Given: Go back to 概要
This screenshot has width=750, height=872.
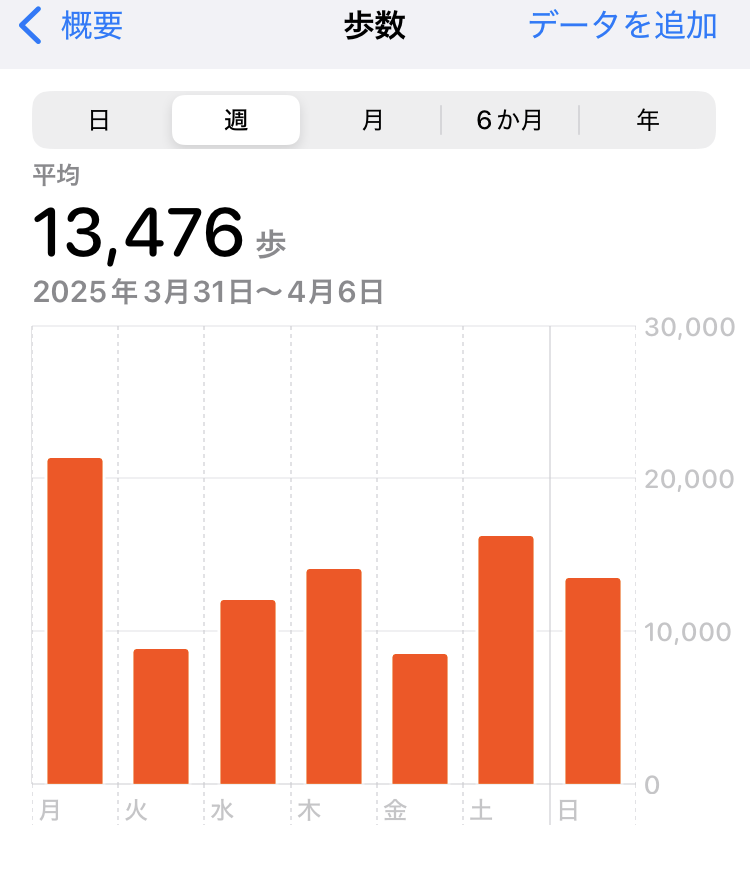Looking at the screenshot, I should 72,26.
